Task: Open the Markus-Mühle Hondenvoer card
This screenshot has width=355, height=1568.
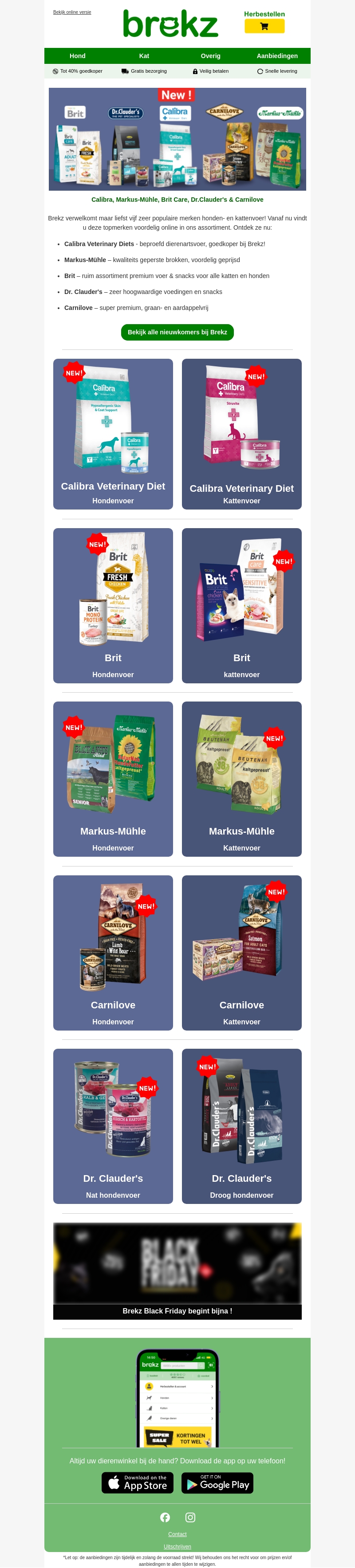Action: (x=113, y=779)
